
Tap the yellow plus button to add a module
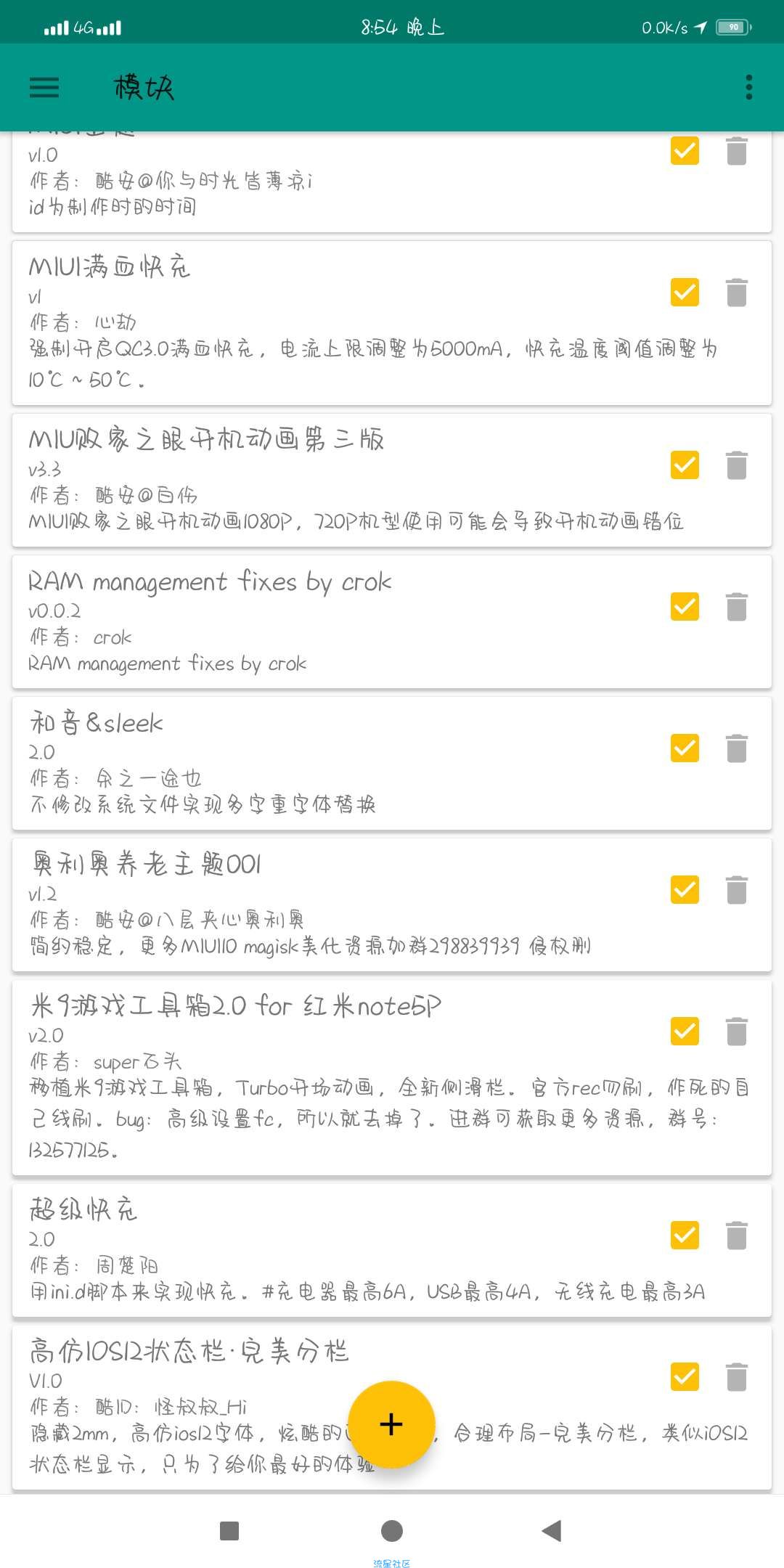(x=391, y=1424)
